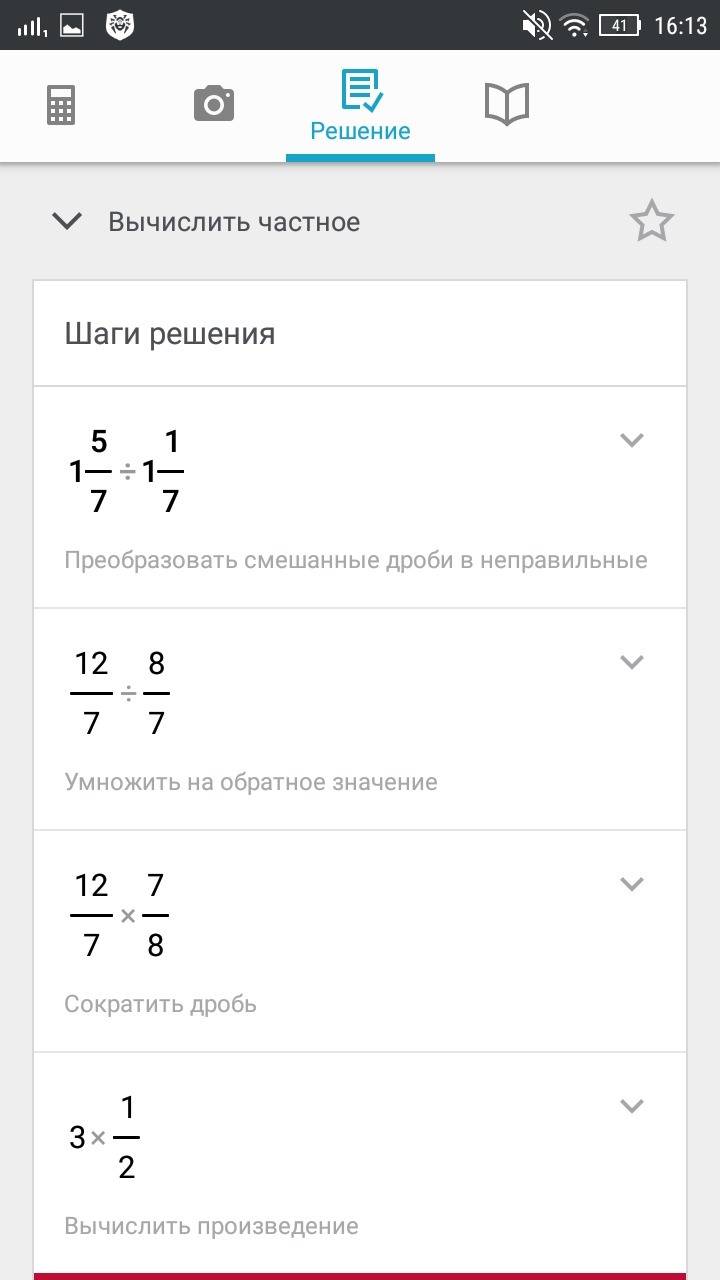Switch to the calculator tab
This screenshot has height=1280, width=720.
tap(61, 105)
